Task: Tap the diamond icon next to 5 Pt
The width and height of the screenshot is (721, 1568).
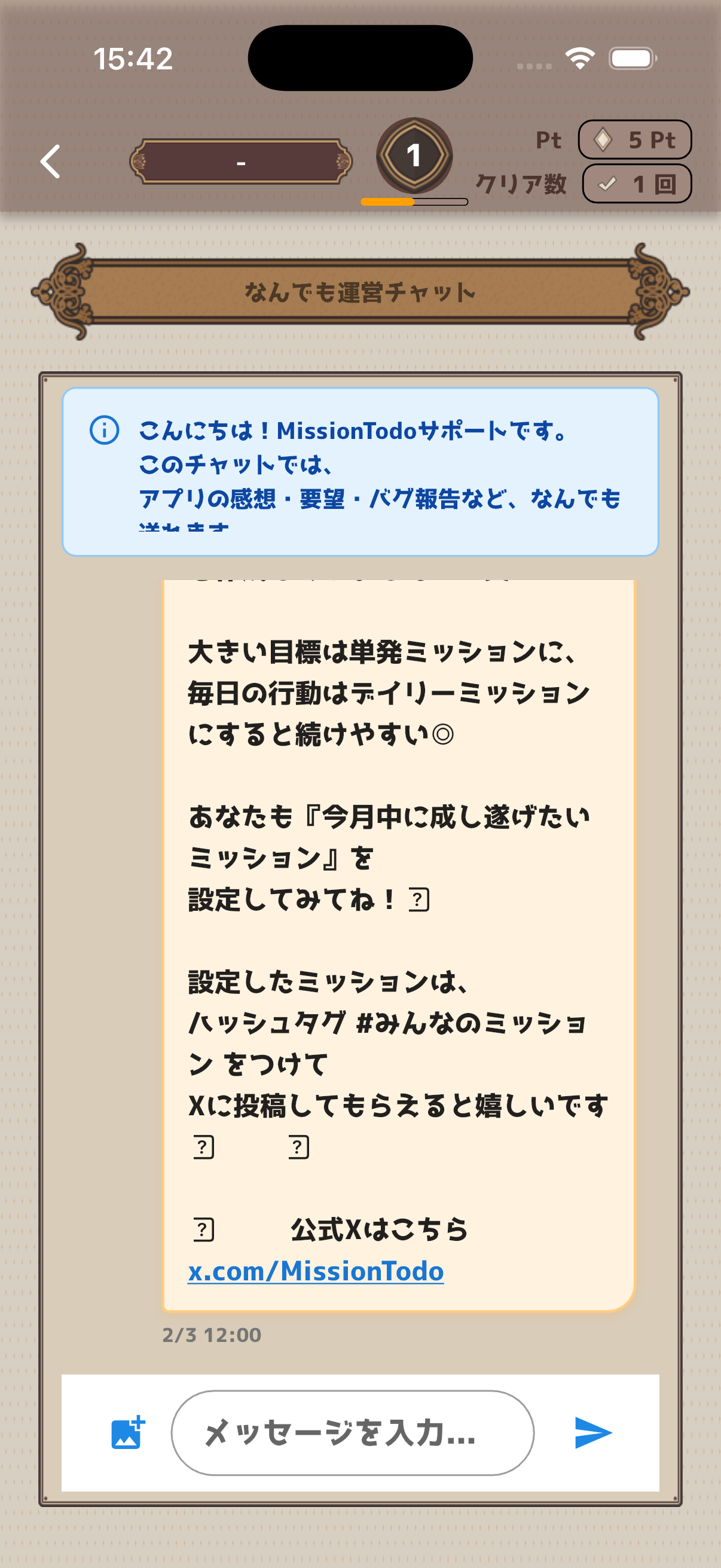Action: point(603,141)
